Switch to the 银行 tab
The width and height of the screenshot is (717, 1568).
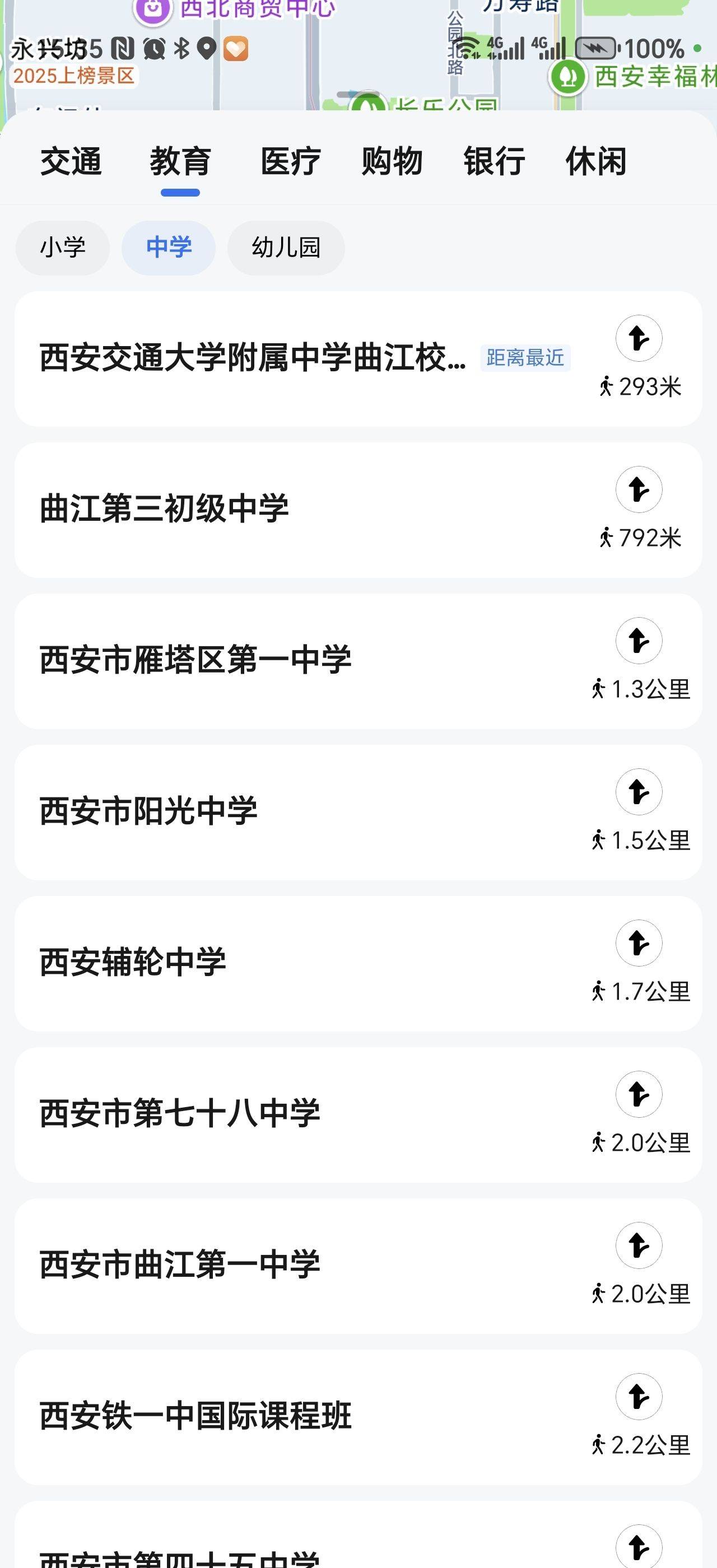pyautogui.click(x=493, y=162)
